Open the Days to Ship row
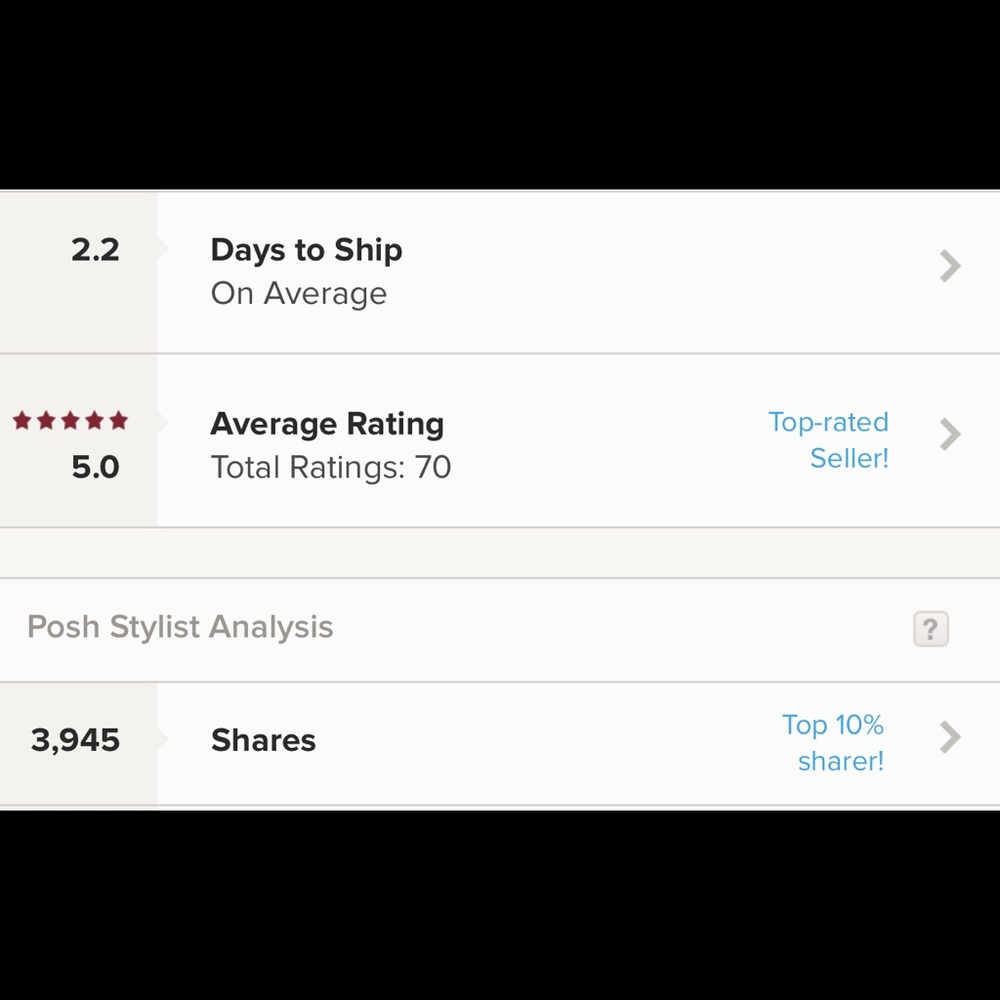Screen dimensions: 1000x1000 coord(949,267)
